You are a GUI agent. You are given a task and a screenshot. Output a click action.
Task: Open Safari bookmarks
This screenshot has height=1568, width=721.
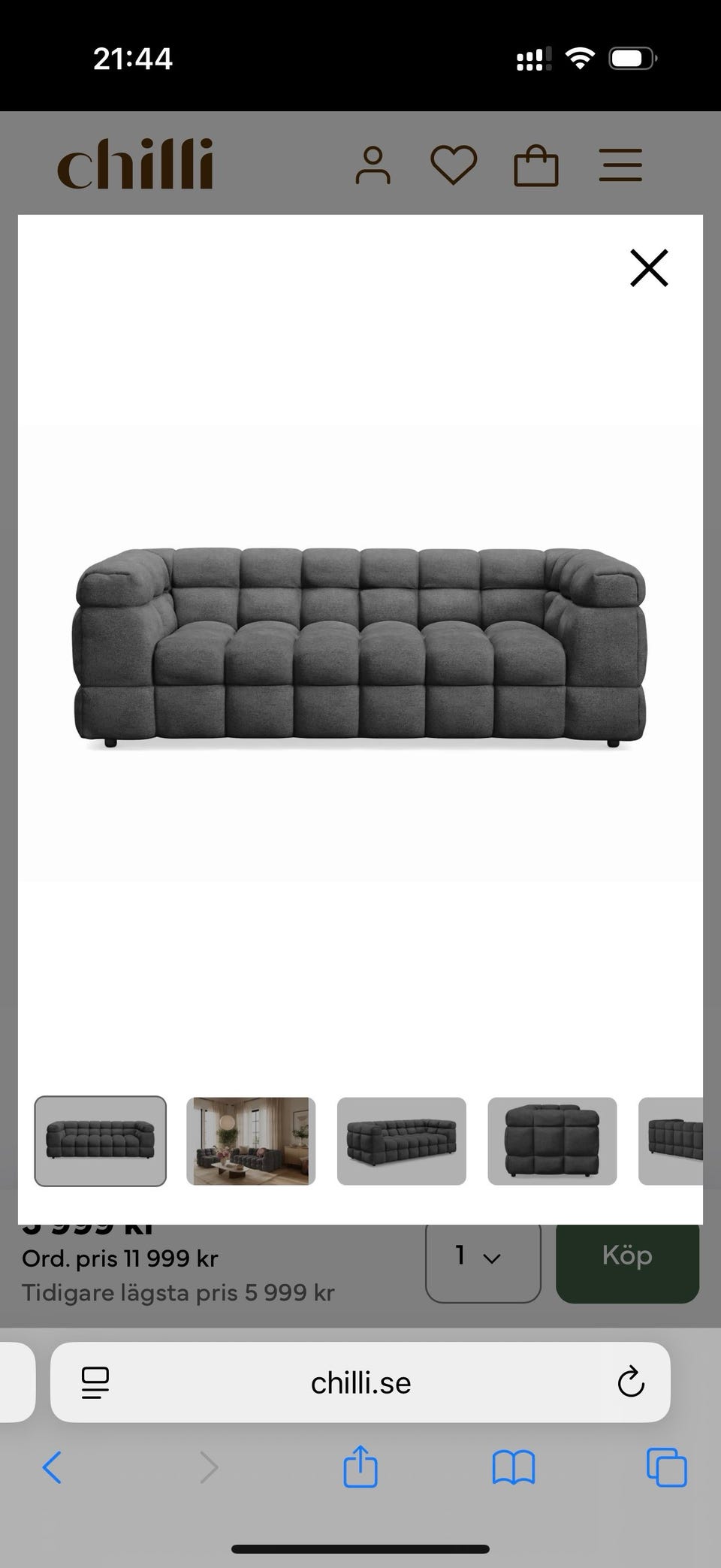click(x=514, y=1467)
